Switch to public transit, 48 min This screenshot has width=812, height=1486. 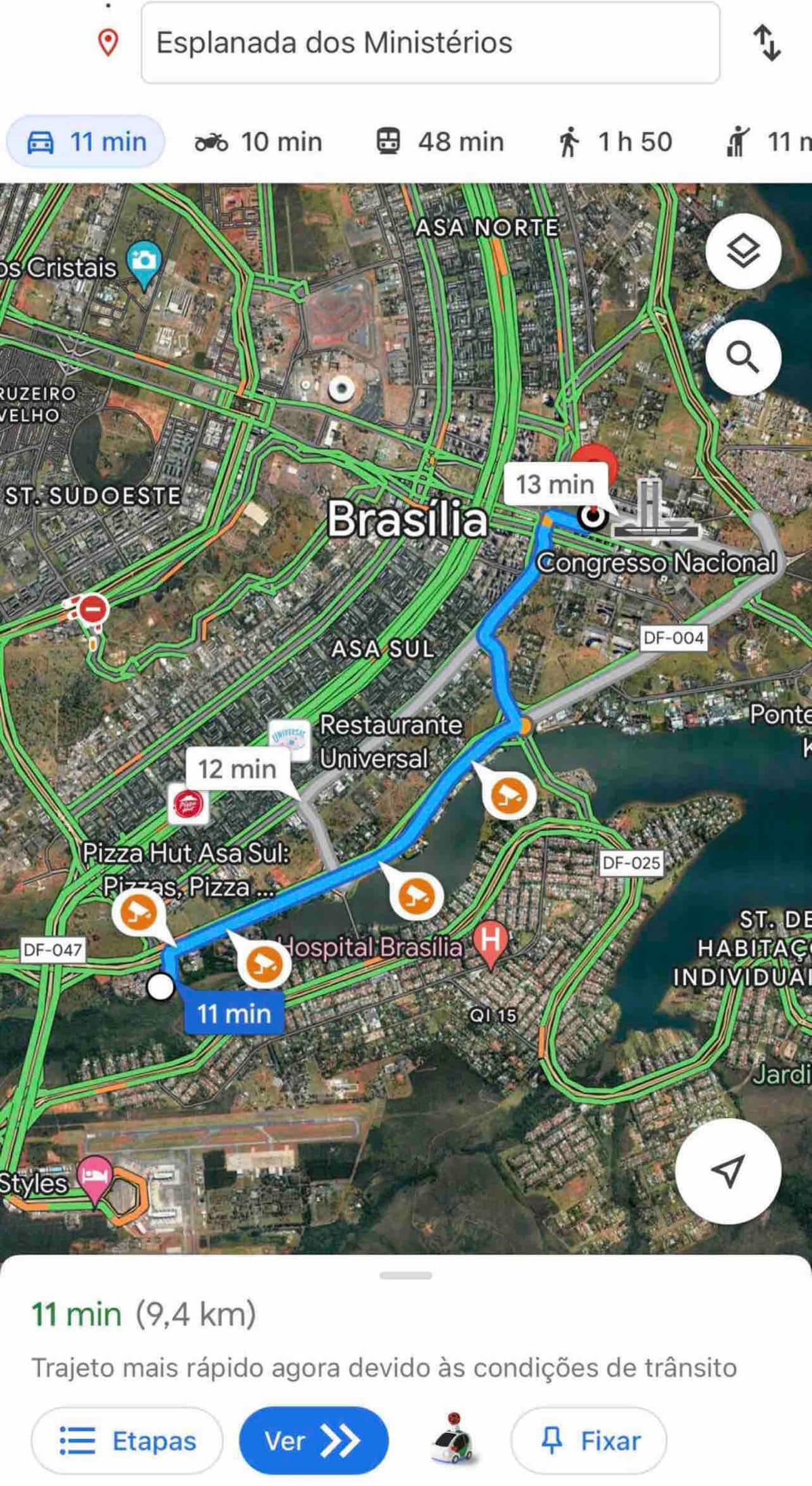point(440,142)
